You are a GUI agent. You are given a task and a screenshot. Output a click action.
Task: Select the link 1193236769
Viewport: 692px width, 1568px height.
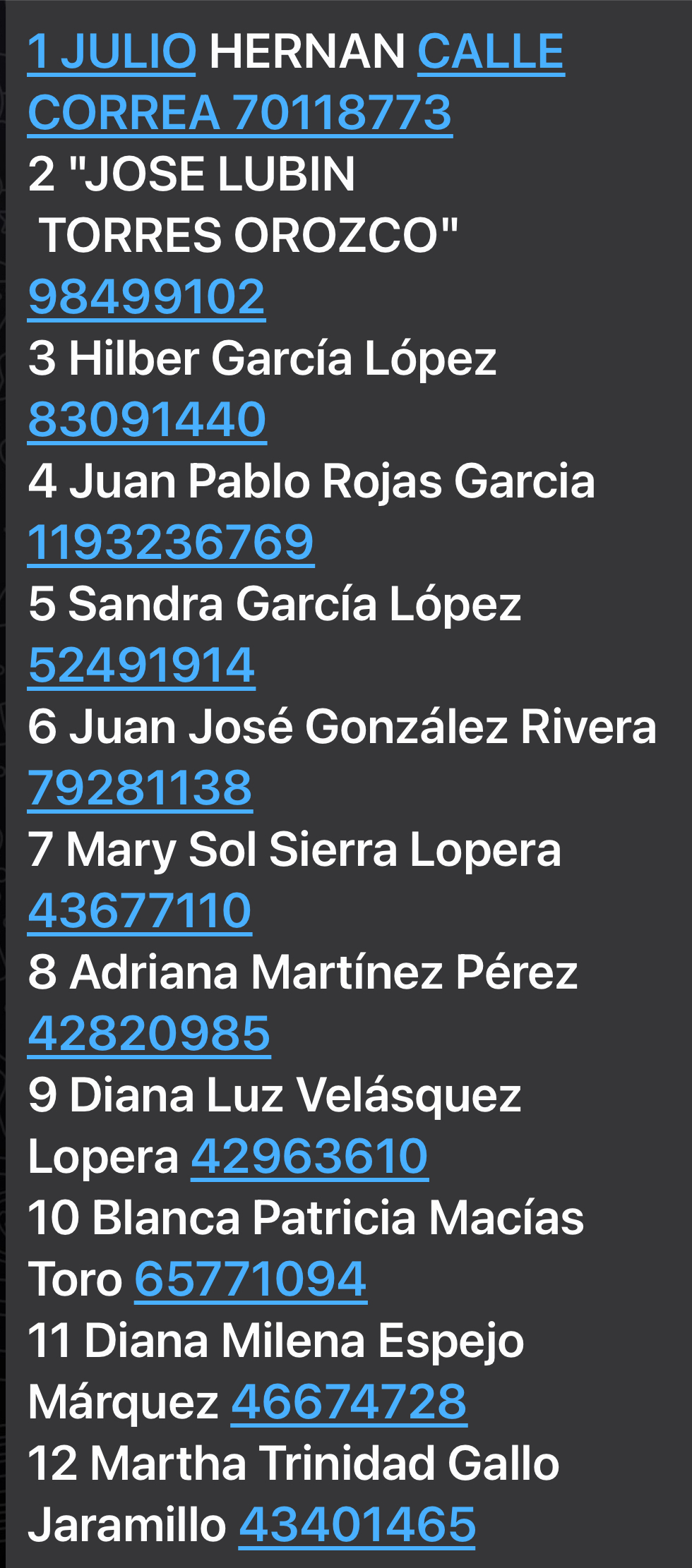[x=170, y=543]
